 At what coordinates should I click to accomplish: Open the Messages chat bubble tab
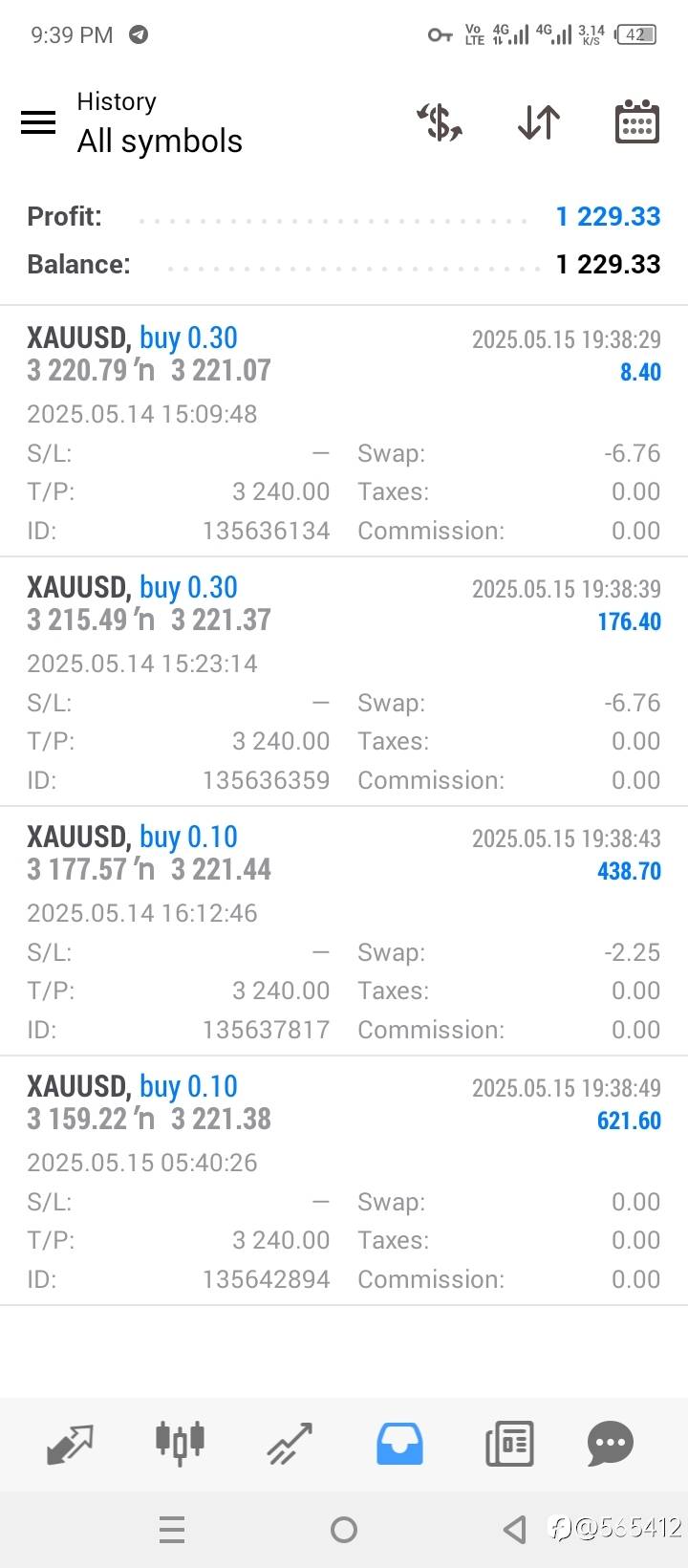click(x=611, y=1443)
